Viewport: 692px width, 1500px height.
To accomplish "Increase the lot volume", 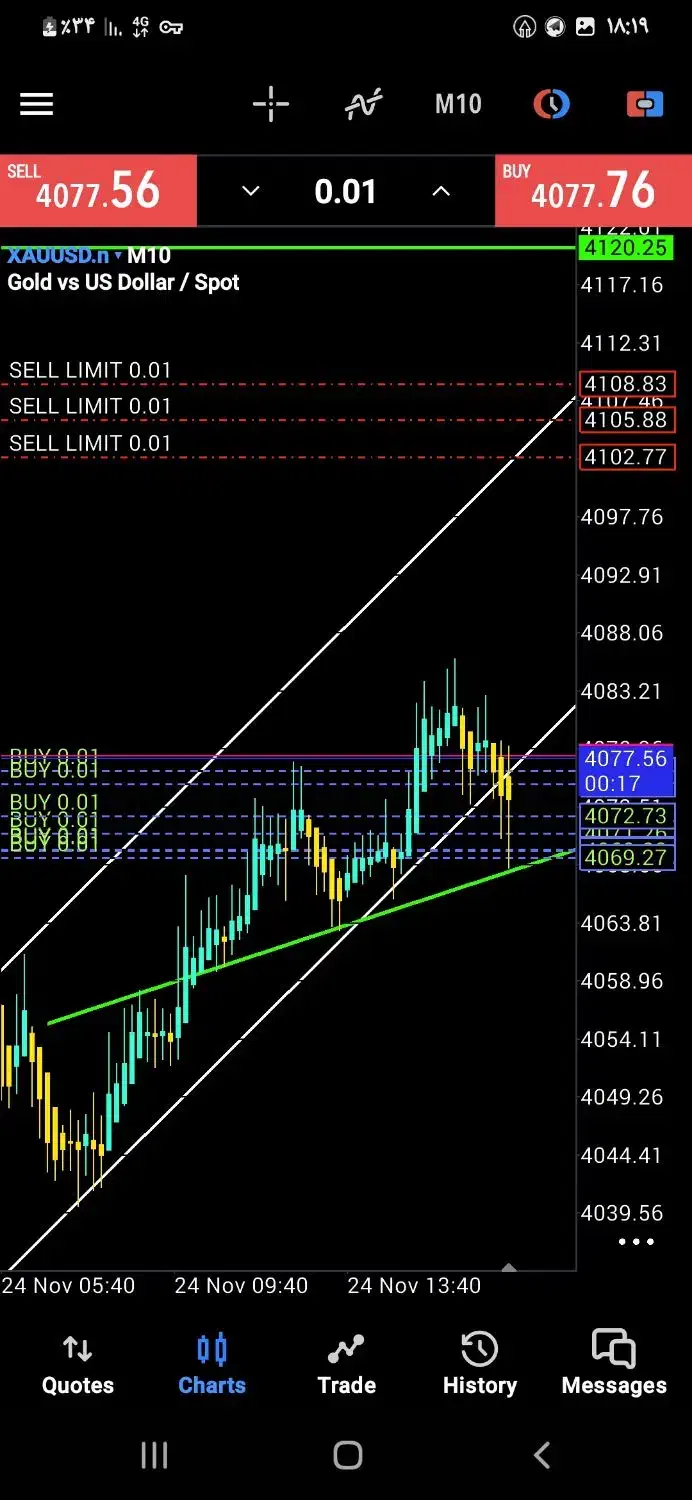I will (440, 191).
